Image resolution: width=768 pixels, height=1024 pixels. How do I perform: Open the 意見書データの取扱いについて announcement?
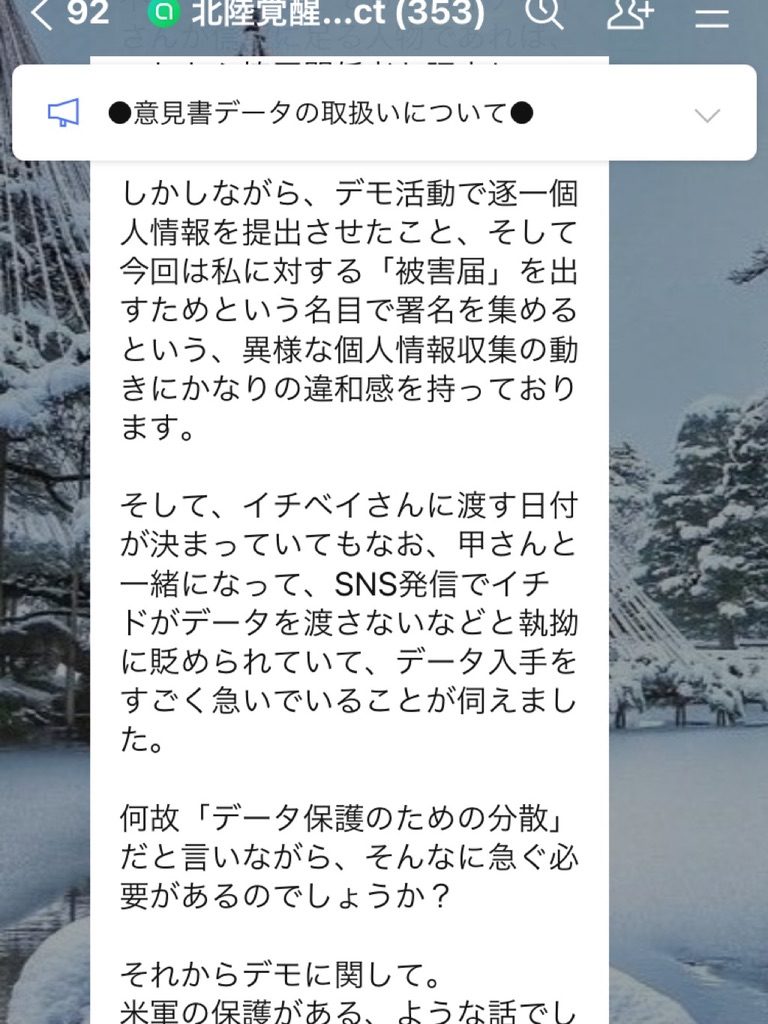pyautogui.click(x=320, y=114)
